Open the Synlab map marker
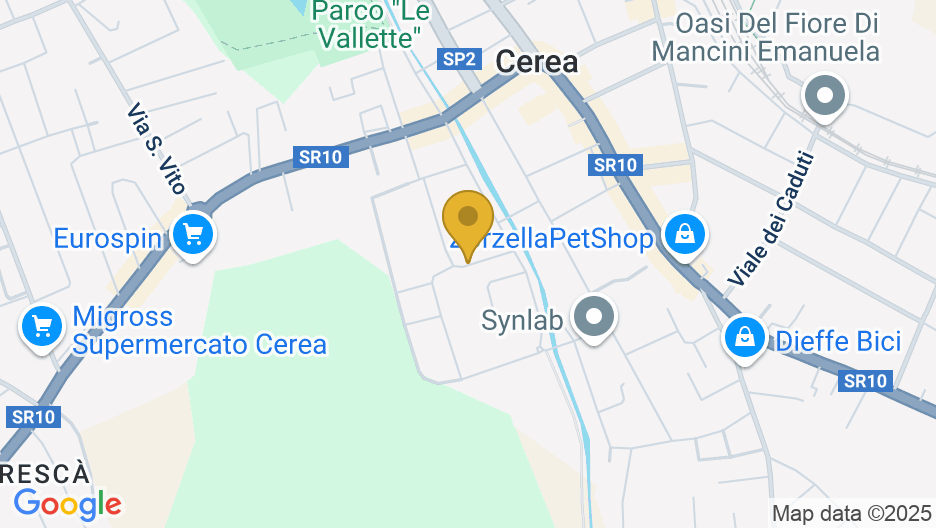This screenshot has height=528, width=936. click(596, 318)
